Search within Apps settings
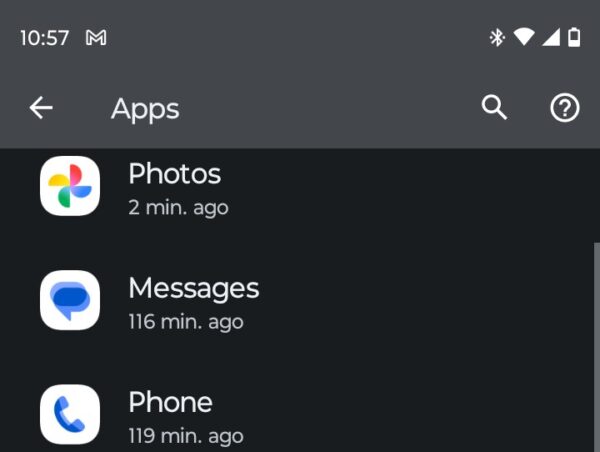 click(x=495, y=108)
